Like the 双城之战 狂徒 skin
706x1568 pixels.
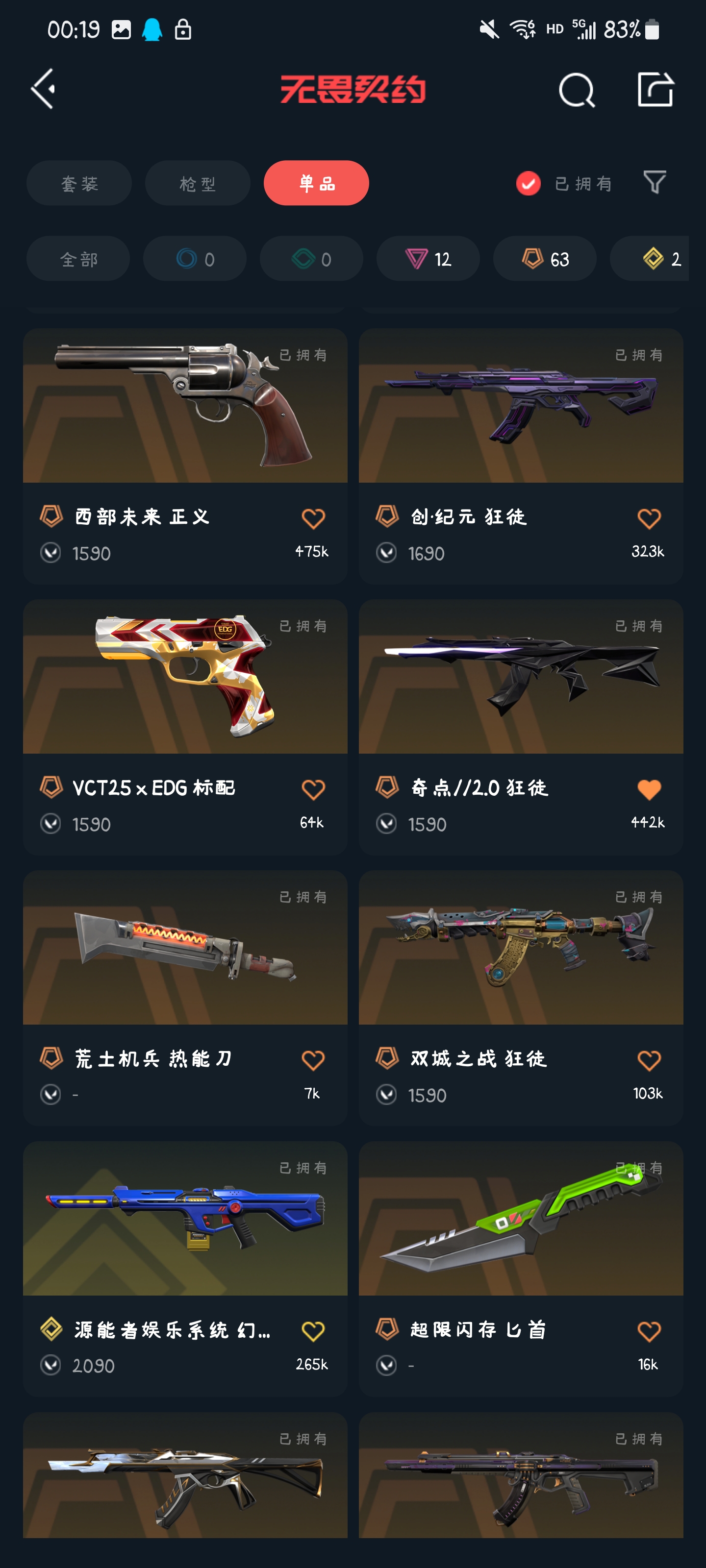[648, 1060]
